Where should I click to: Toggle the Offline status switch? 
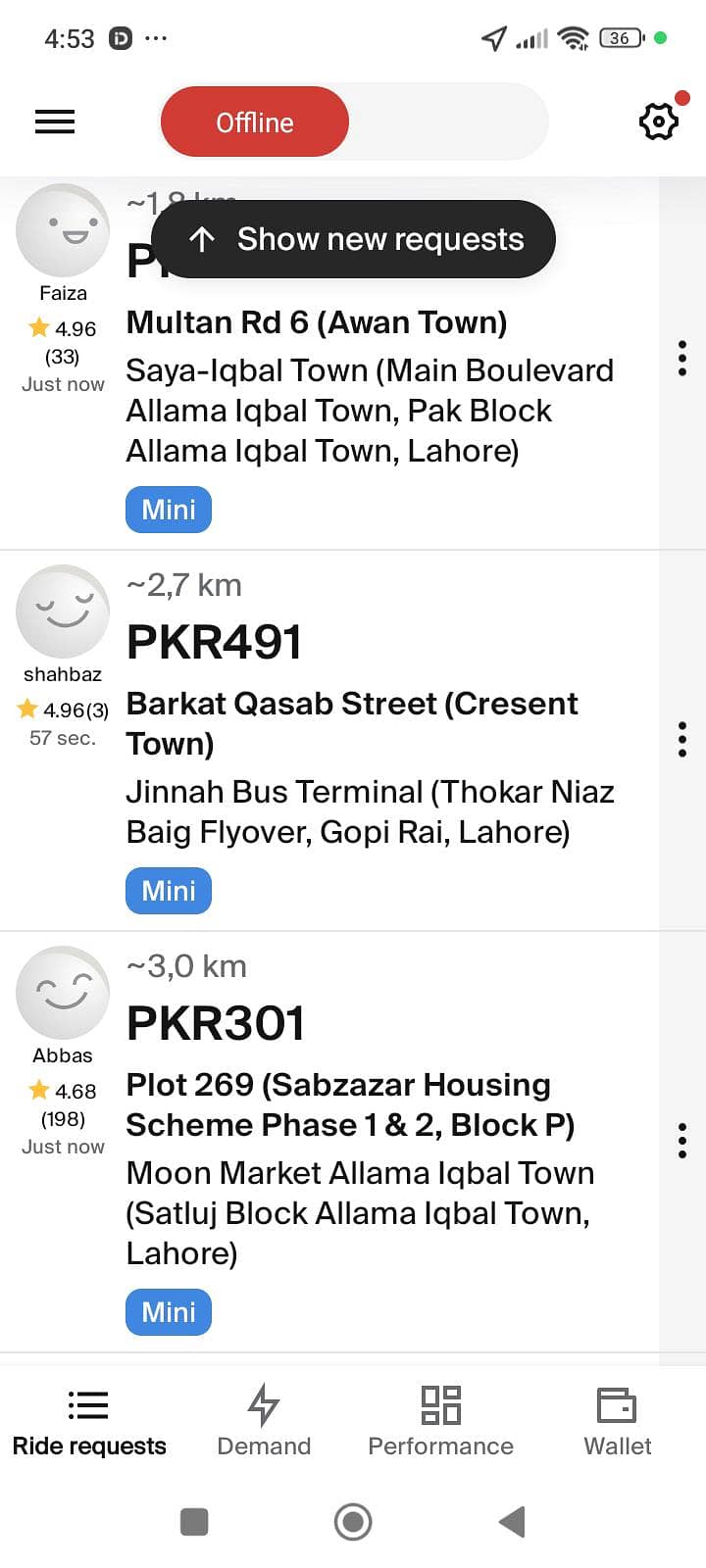click(x=353, y=122)
